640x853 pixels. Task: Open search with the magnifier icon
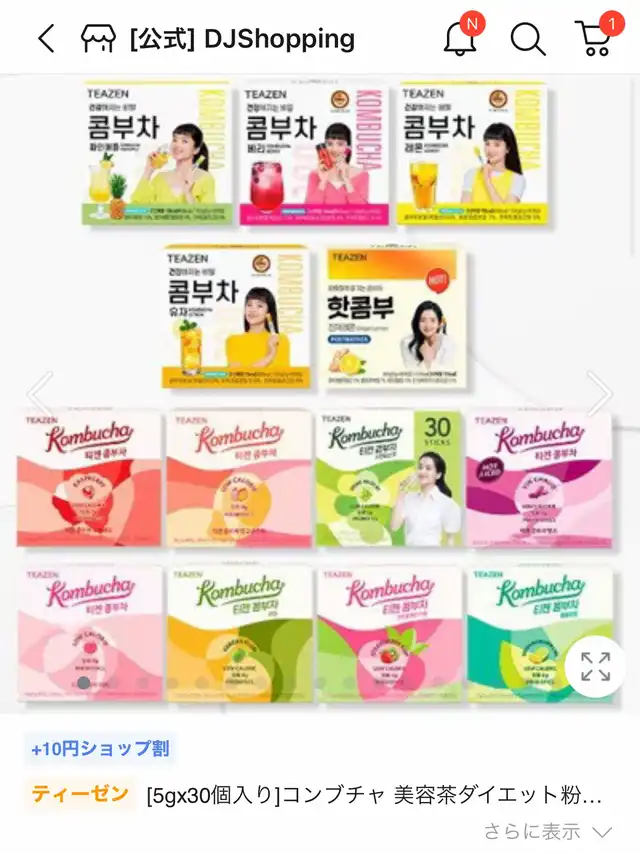click(527, 39)
